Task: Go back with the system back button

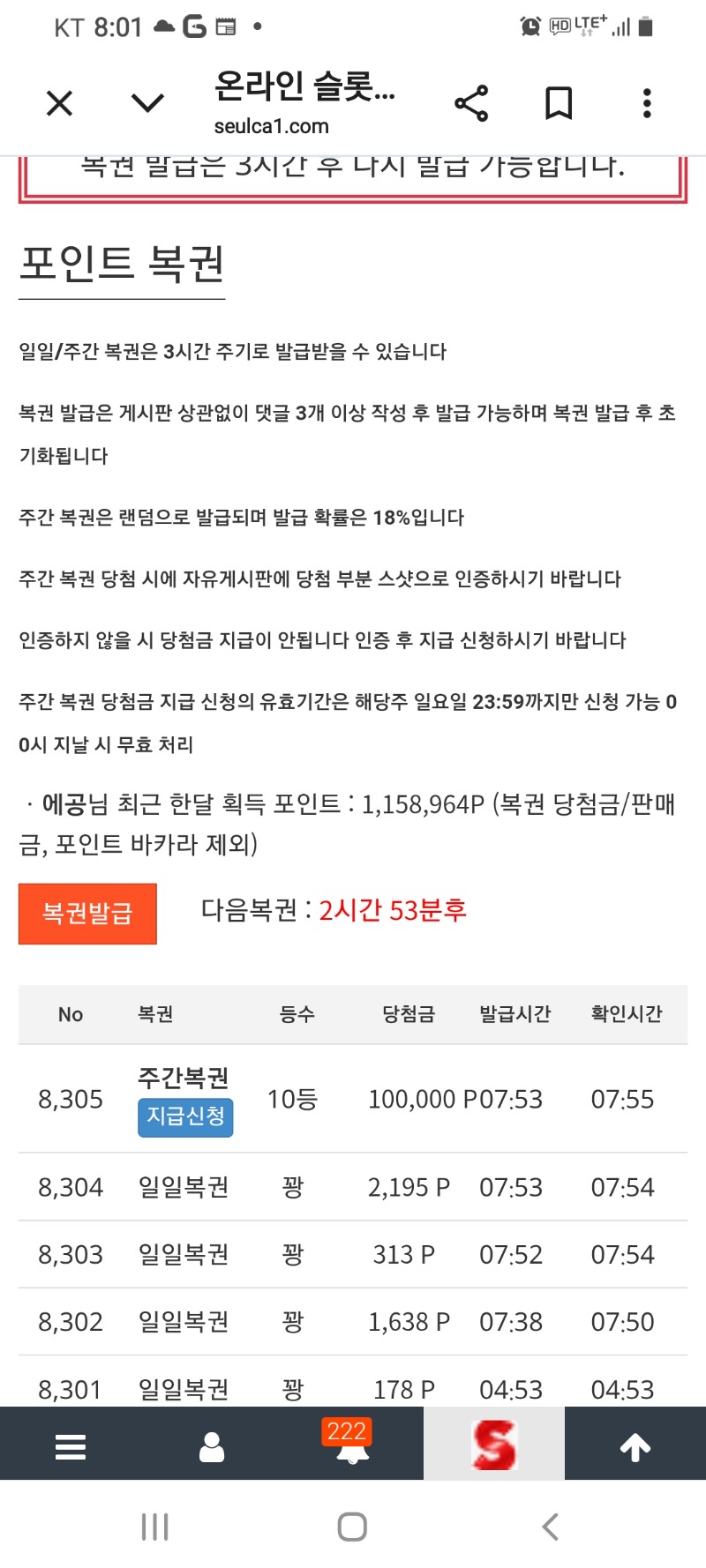Action: [x=550, y=1527]
